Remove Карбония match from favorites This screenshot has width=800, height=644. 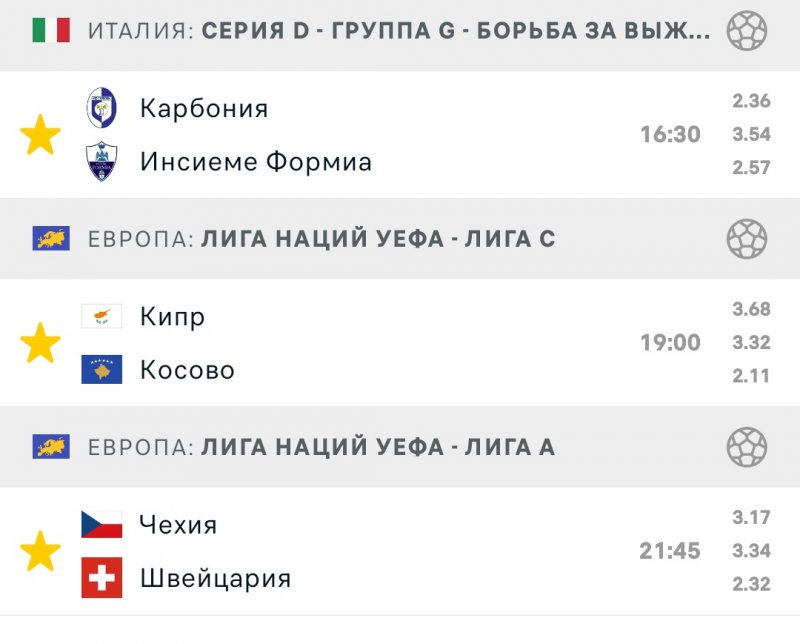tap(41, 135)
